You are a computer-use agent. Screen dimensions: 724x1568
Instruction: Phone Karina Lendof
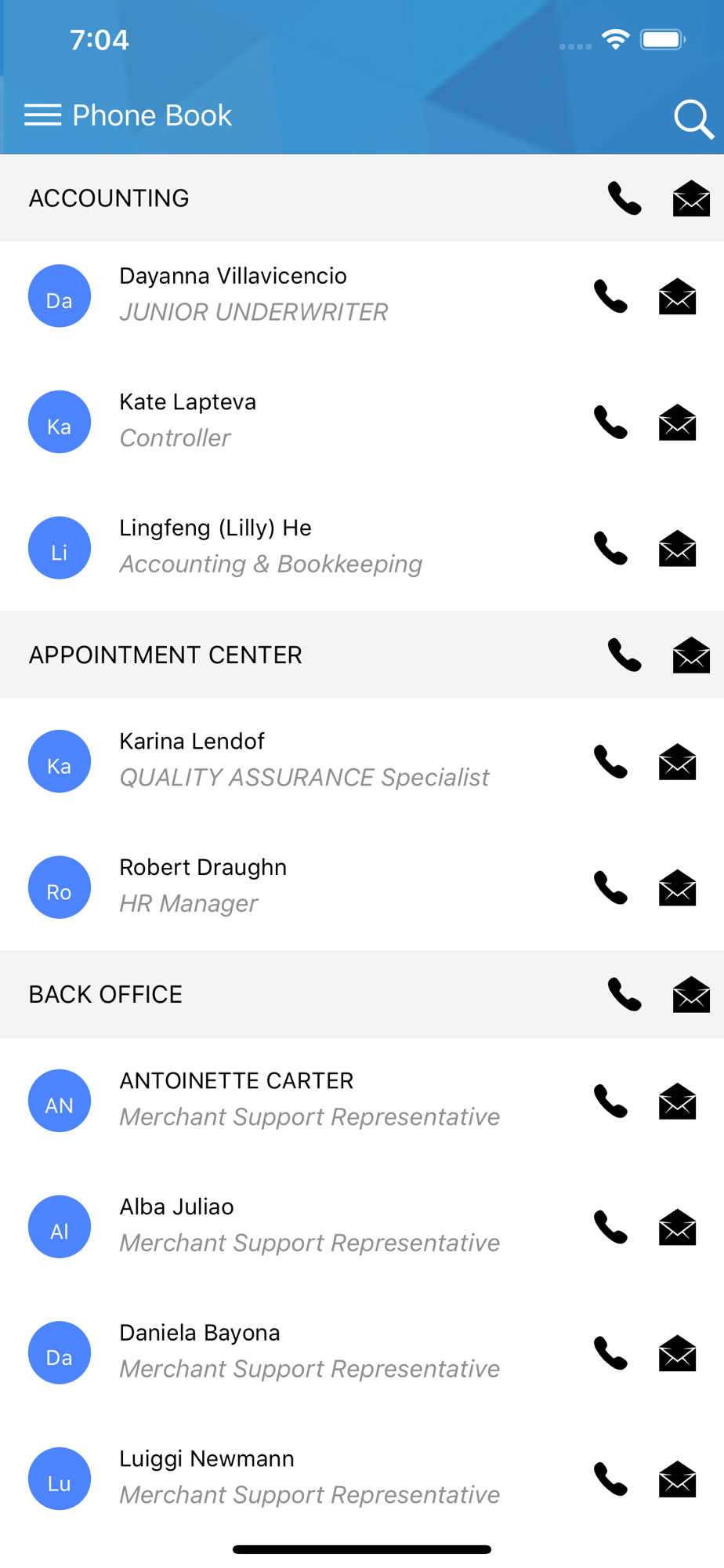610,761
